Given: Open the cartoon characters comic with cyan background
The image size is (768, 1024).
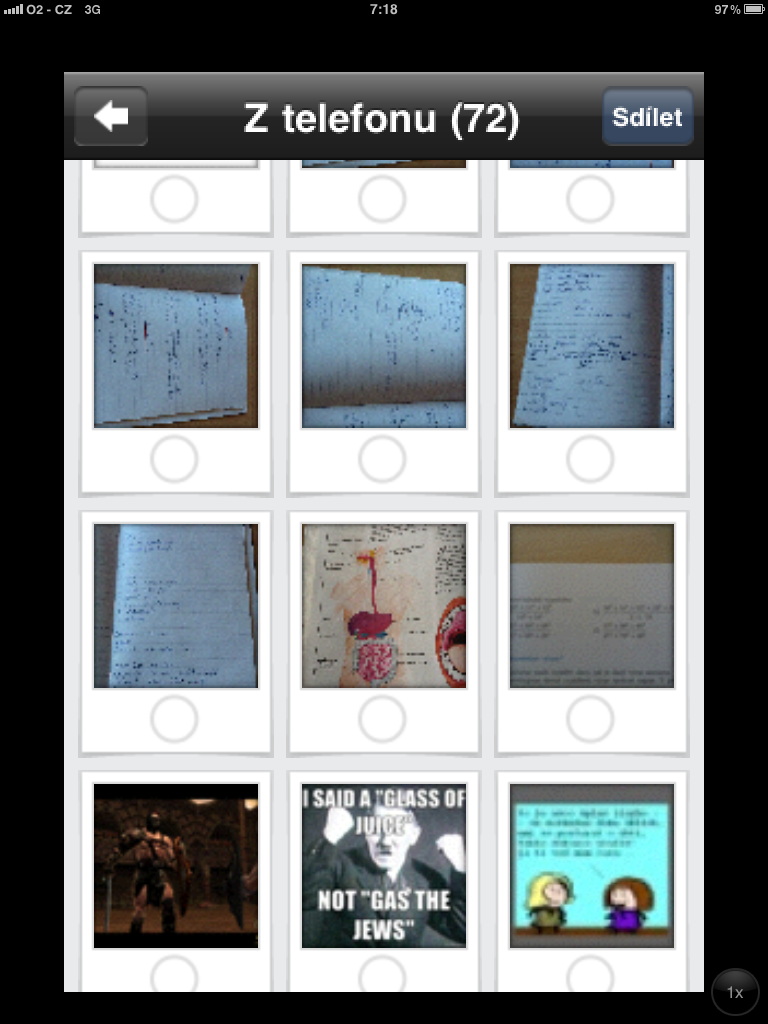Looking at the screenshot, I should click(x=592, y=866).
